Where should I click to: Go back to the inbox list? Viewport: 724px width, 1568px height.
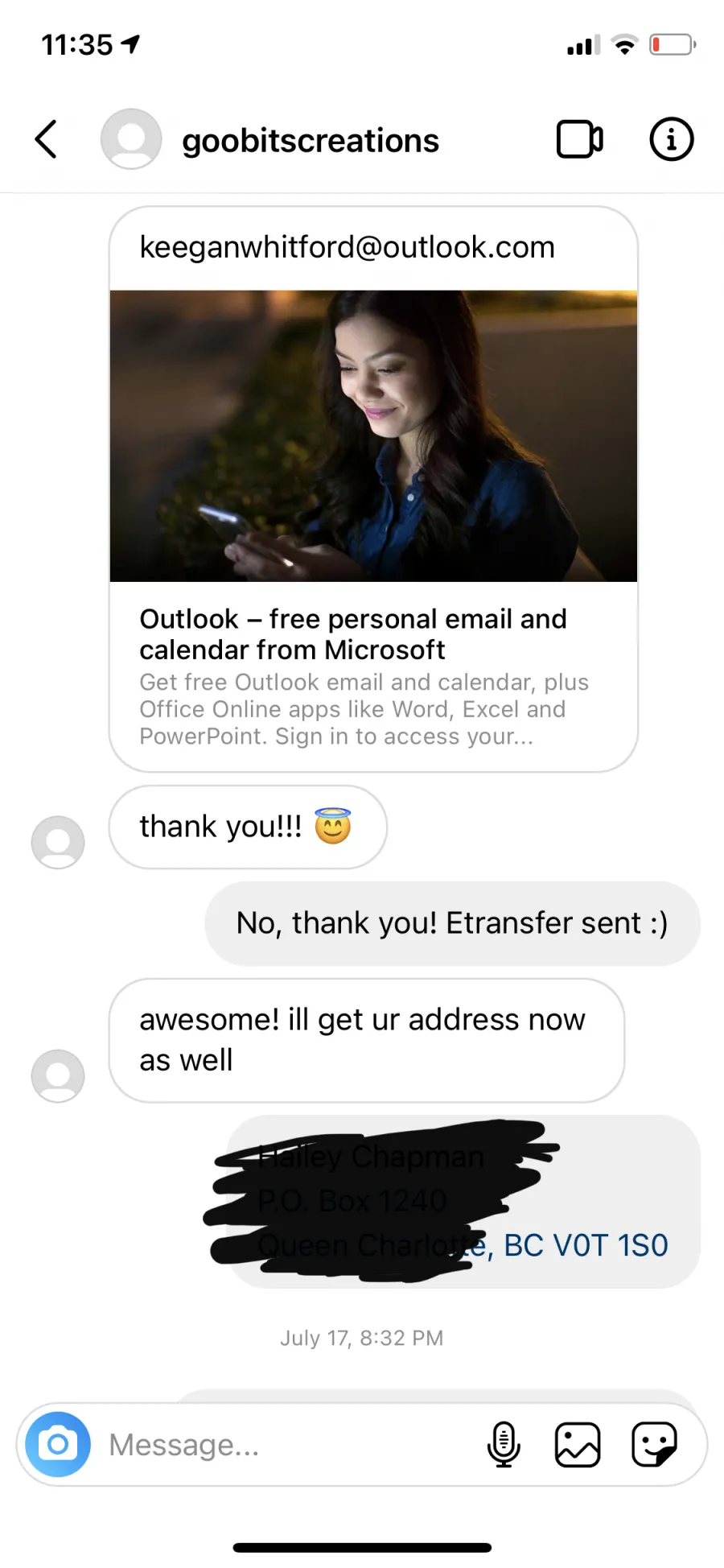[x=47, y=139]
